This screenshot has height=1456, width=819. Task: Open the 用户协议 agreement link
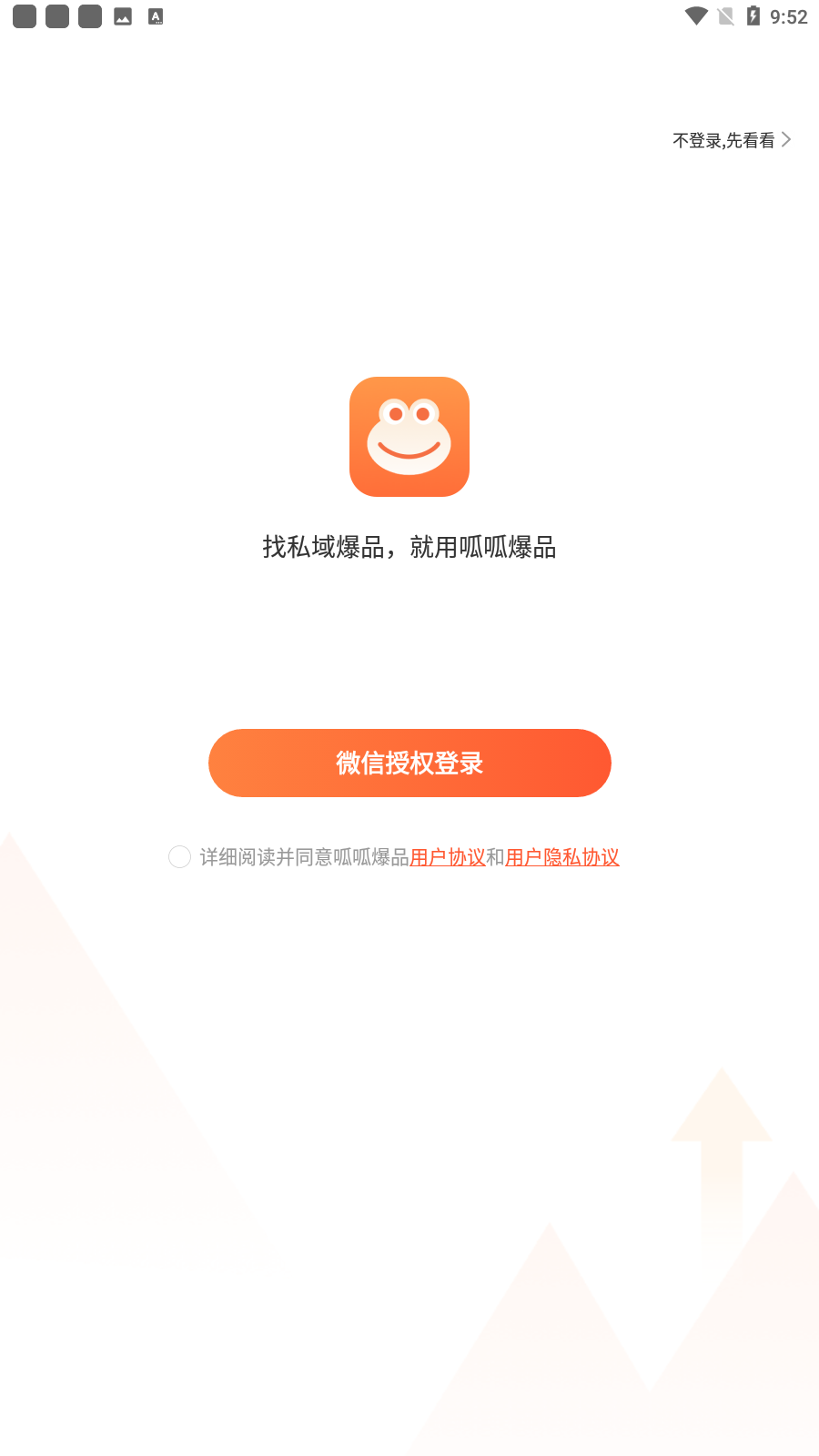[x=448, y=856]
